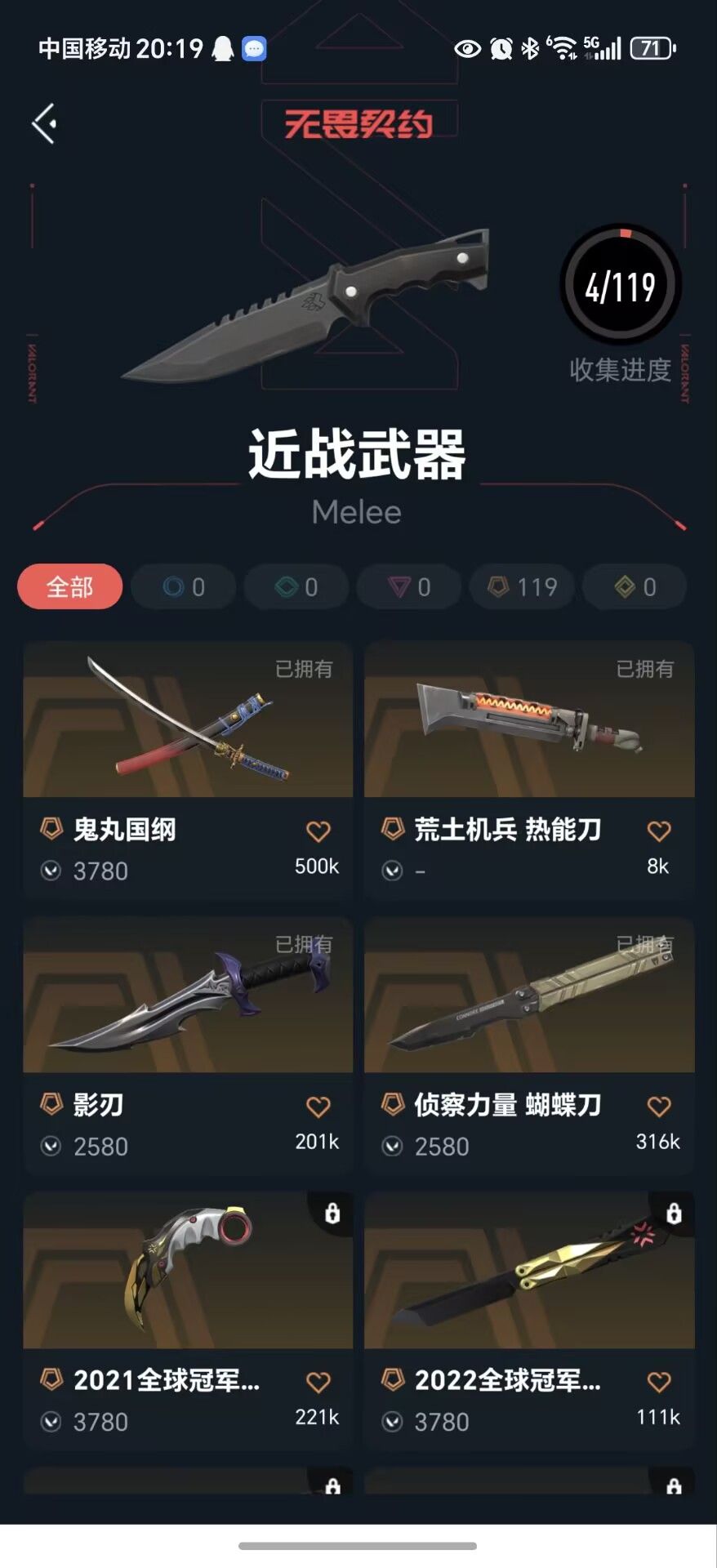The image size is (717, 1568).
Task: Favorite the 鬼丸国纲 skin with the heart
Action: pos(318,831)
